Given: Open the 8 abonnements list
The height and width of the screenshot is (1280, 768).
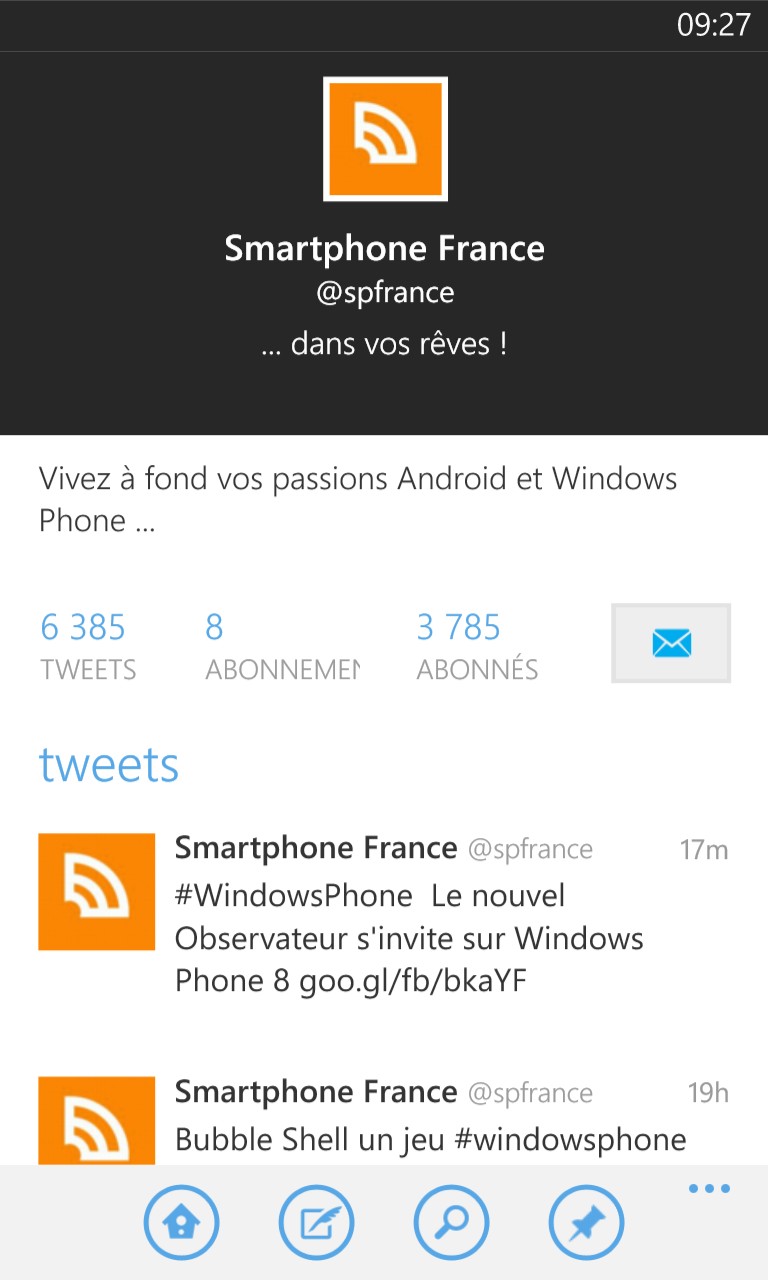Looking at the screenshot, I should click(282, 647).
